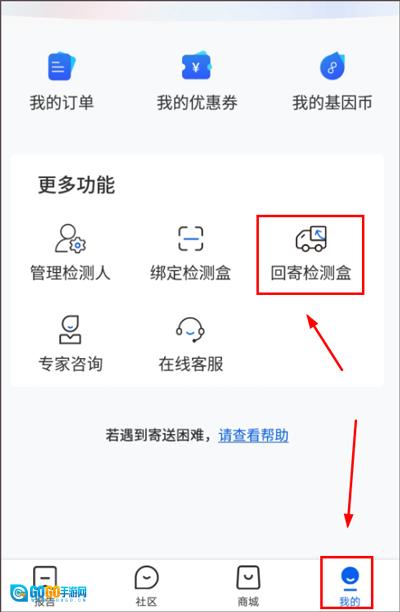The image size is (400, 612).
Task: Open 专家咨询 expert consultation
Action: click(70, 344)
